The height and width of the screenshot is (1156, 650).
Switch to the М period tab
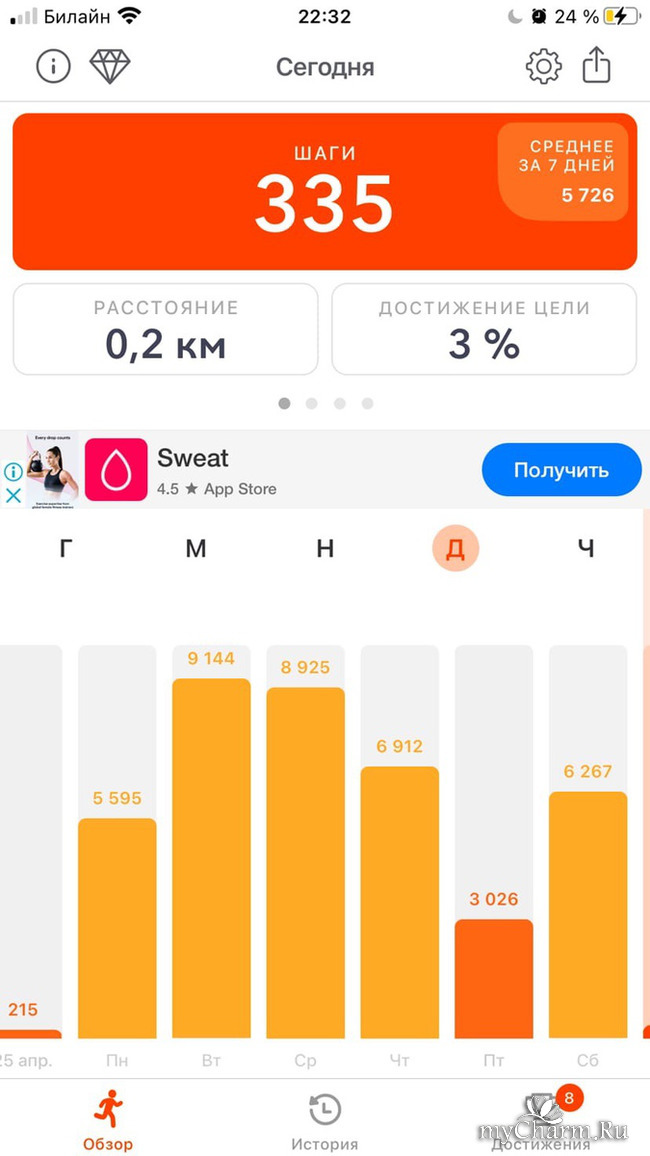[196, 548]
